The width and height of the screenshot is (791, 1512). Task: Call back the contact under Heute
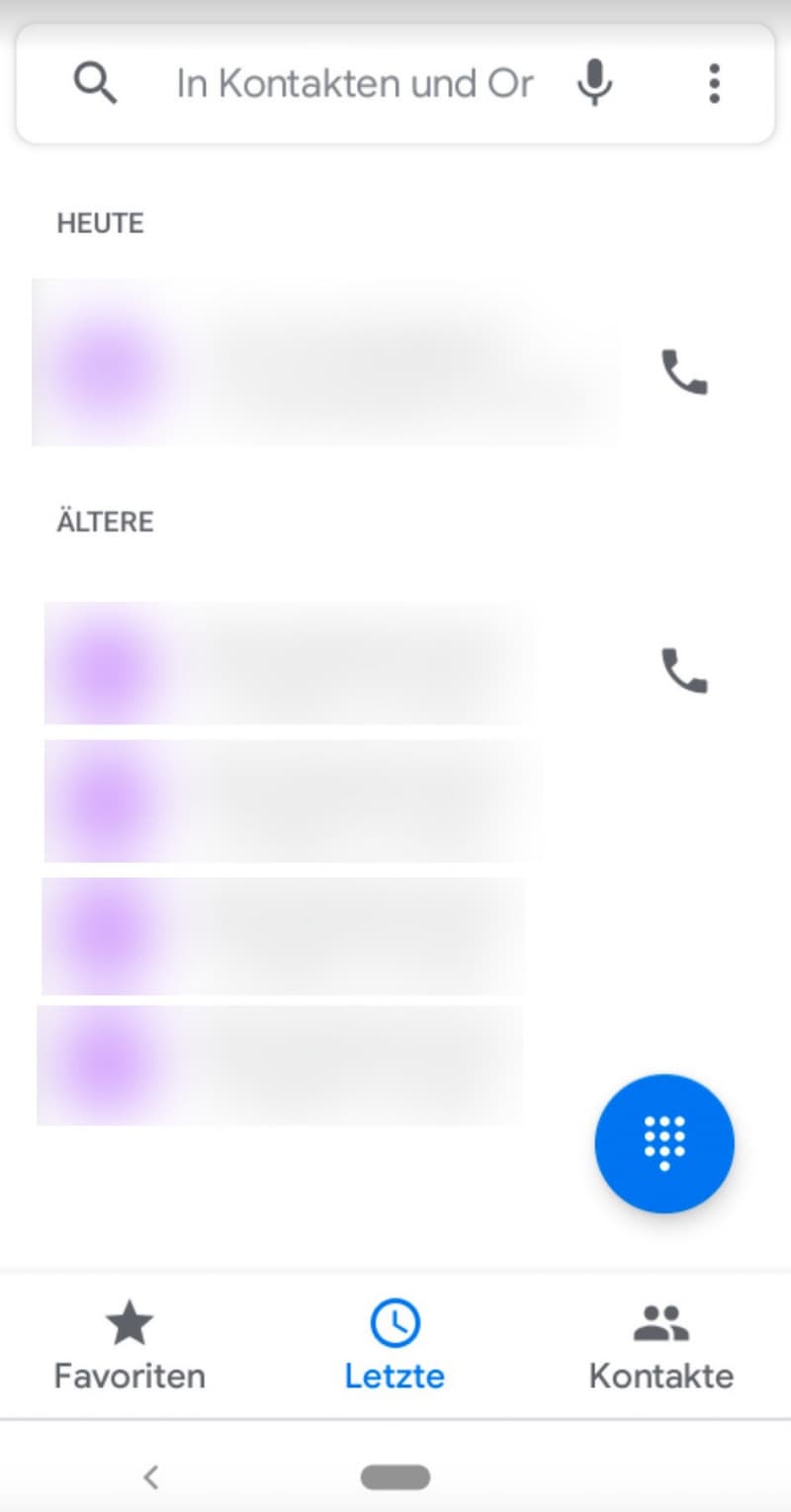684,373
